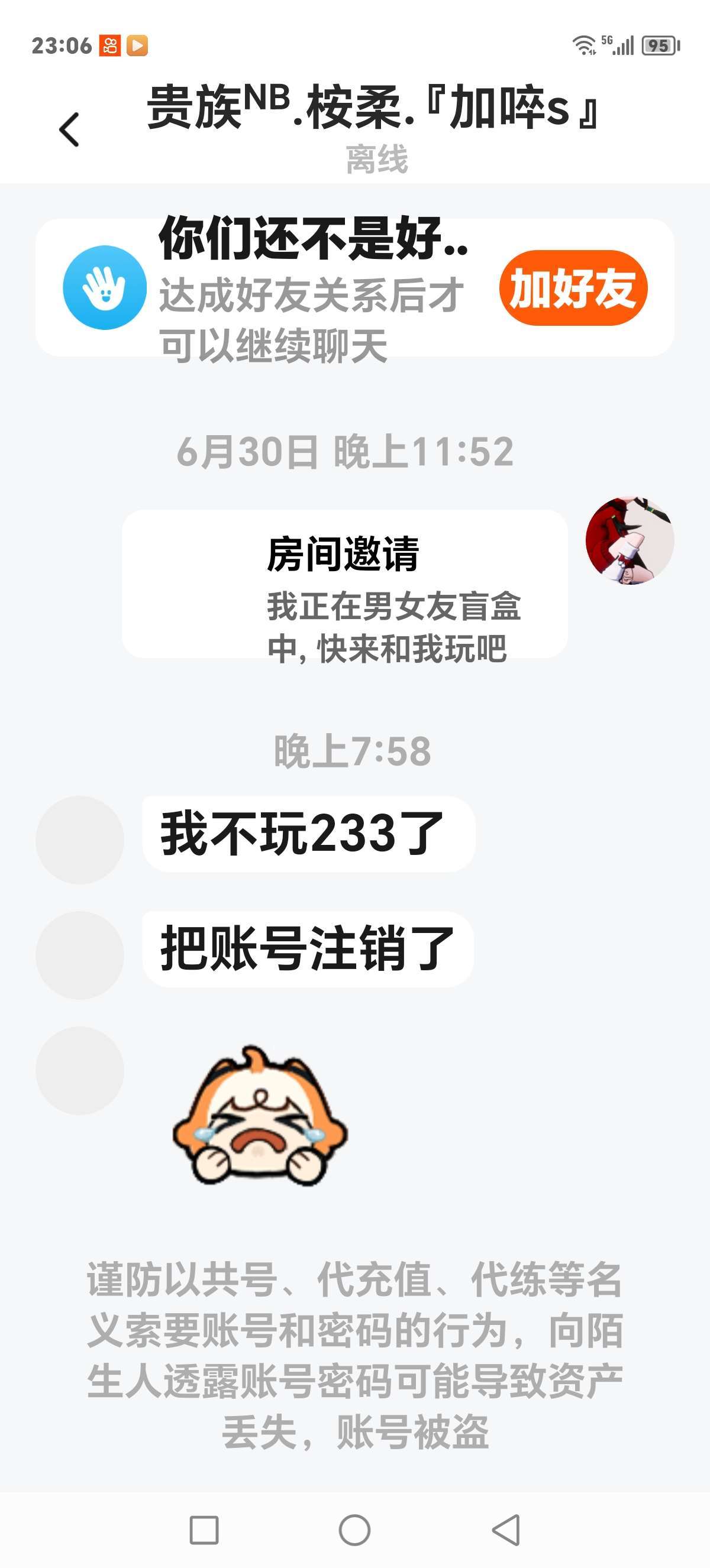Viewport: 710px width, 1568px height.
Task: View the crying emoji sticker
Action: pyautogui.click(x=260, y=1115)
